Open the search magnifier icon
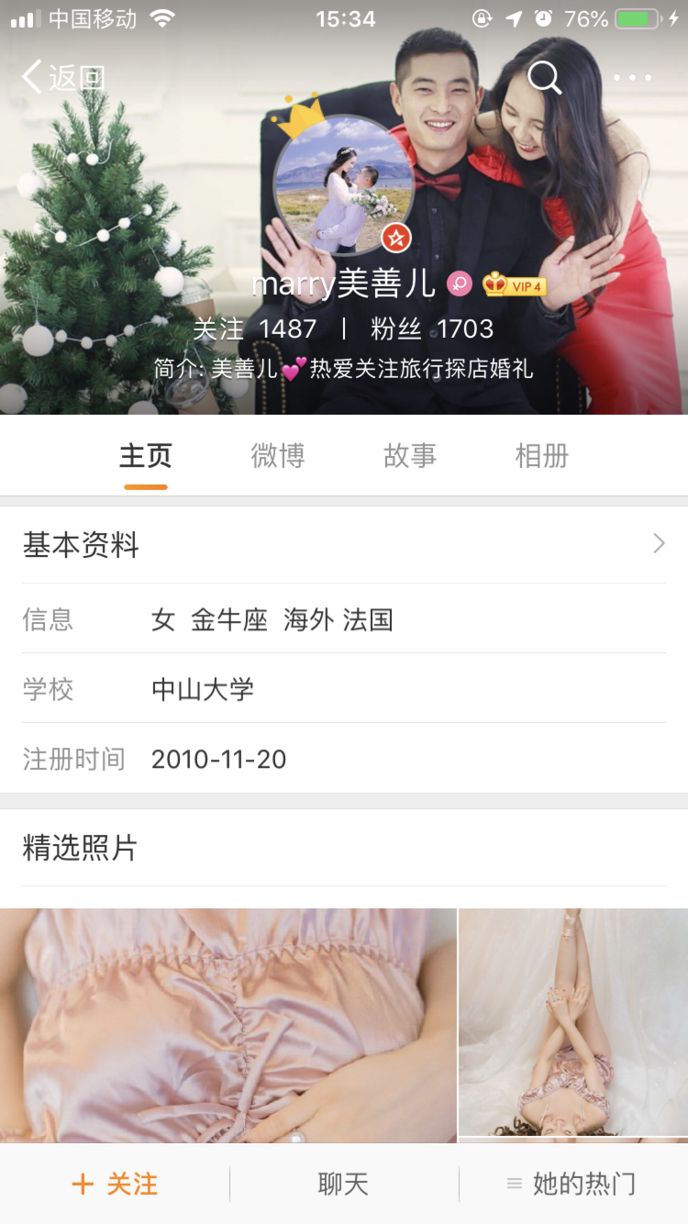 point(544,77)
